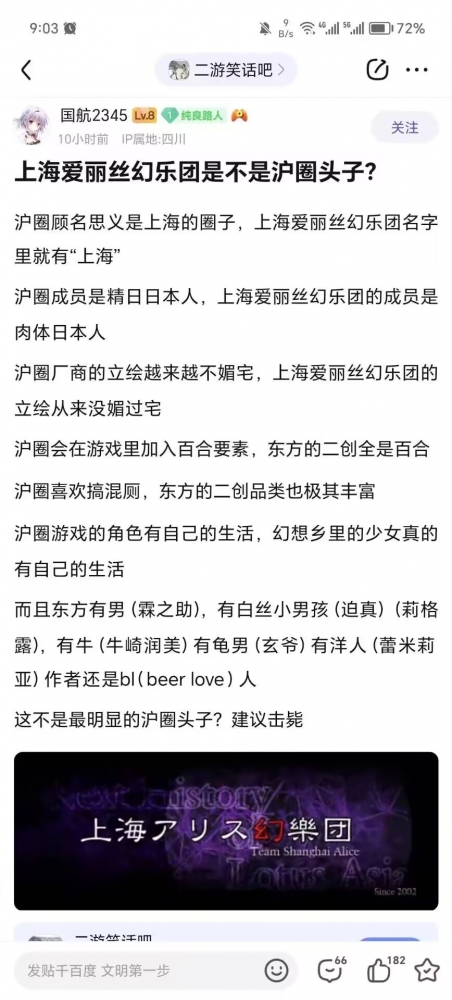Follow the author with 关注 button
This screenshot has height=1000, width=452.
405,128
